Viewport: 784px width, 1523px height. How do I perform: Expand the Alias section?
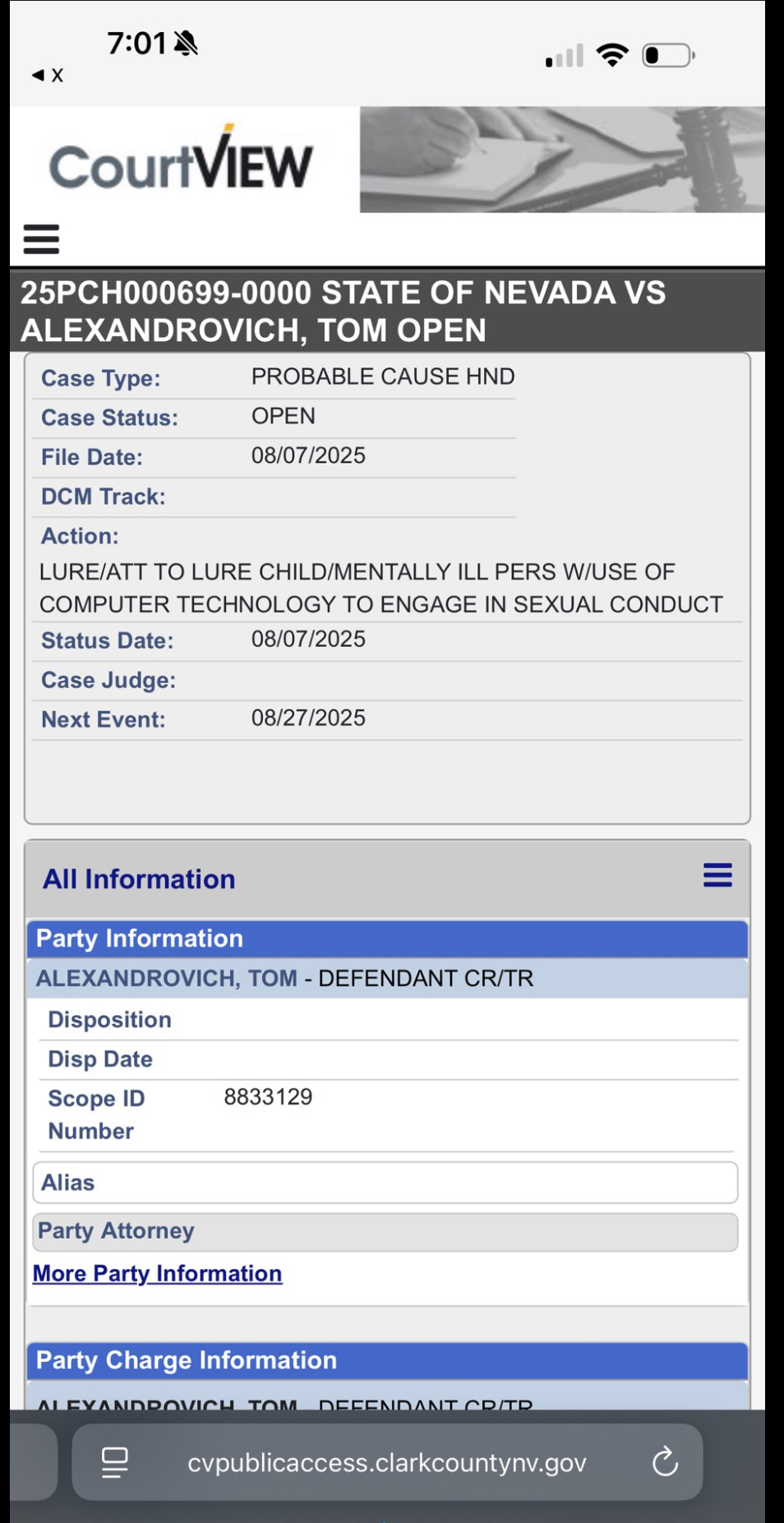pyautogui.click(x=385, y=1183)
